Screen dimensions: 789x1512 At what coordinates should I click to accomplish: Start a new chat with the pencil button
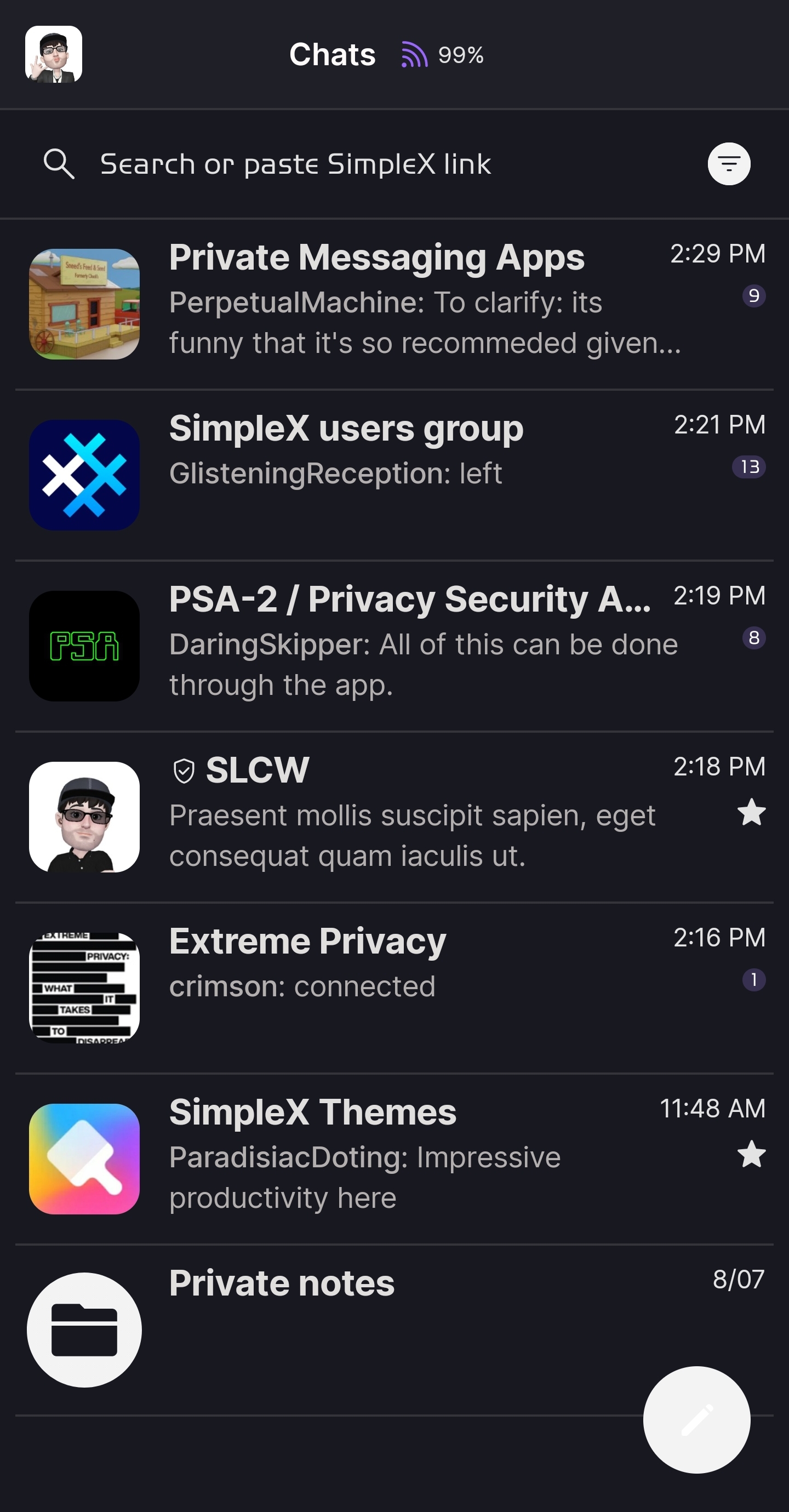(x=696, y=1419)
